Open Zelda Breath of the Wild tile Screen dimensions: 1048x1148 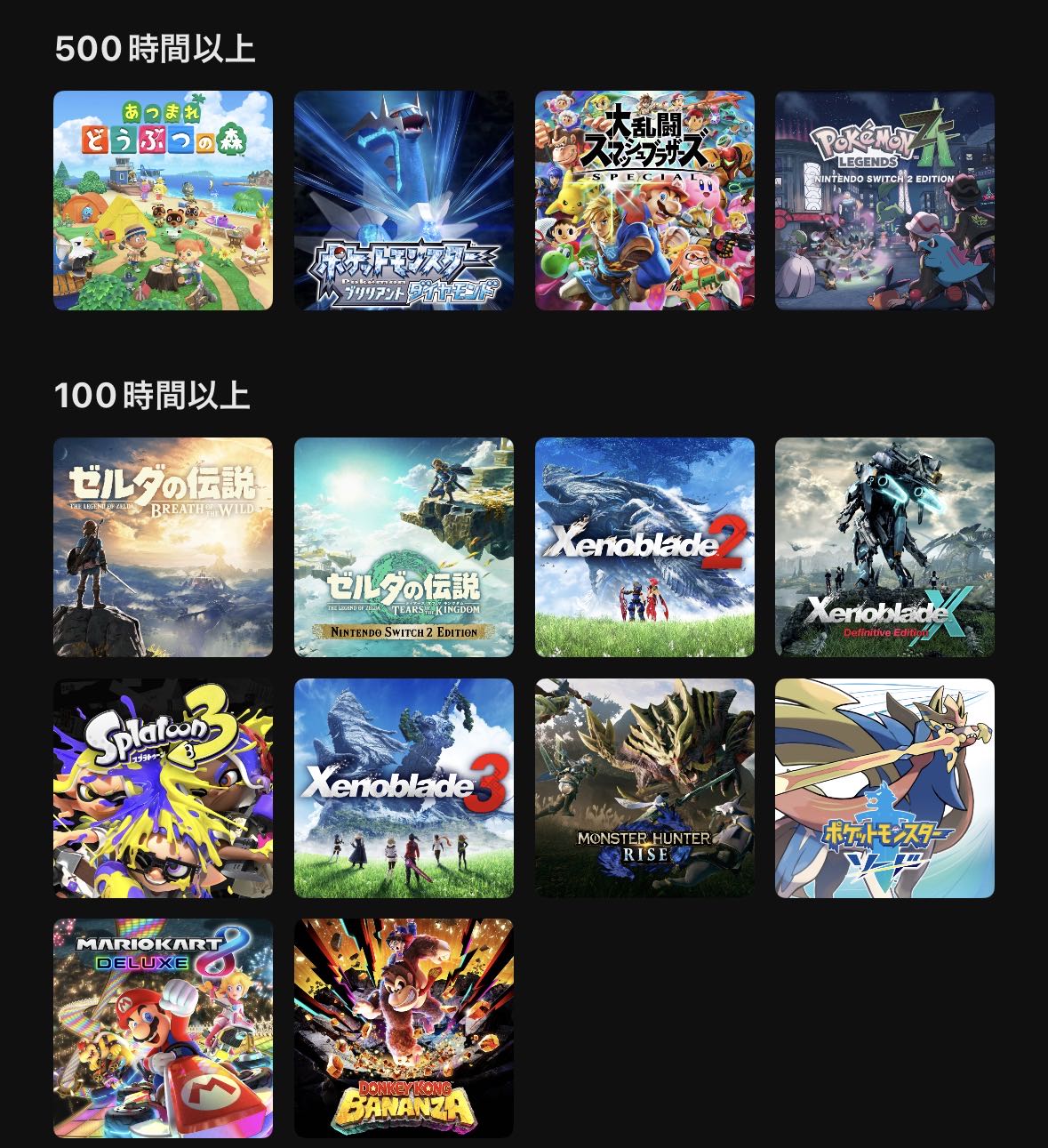[163, 547]
